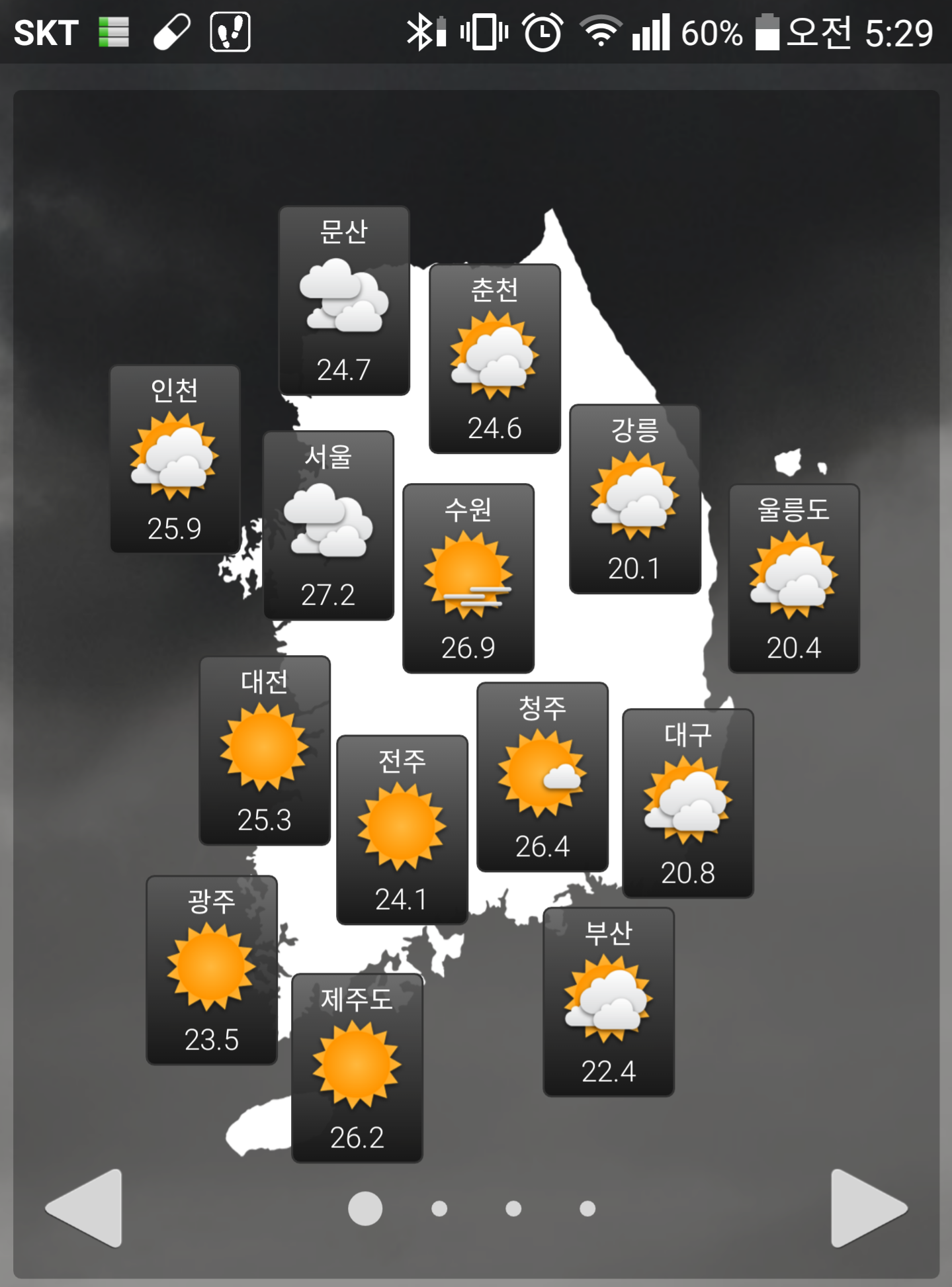View the 청주 weather card
Image resolution: width=952 pixels, height=1287 pixels.
[x=542, y=777]
